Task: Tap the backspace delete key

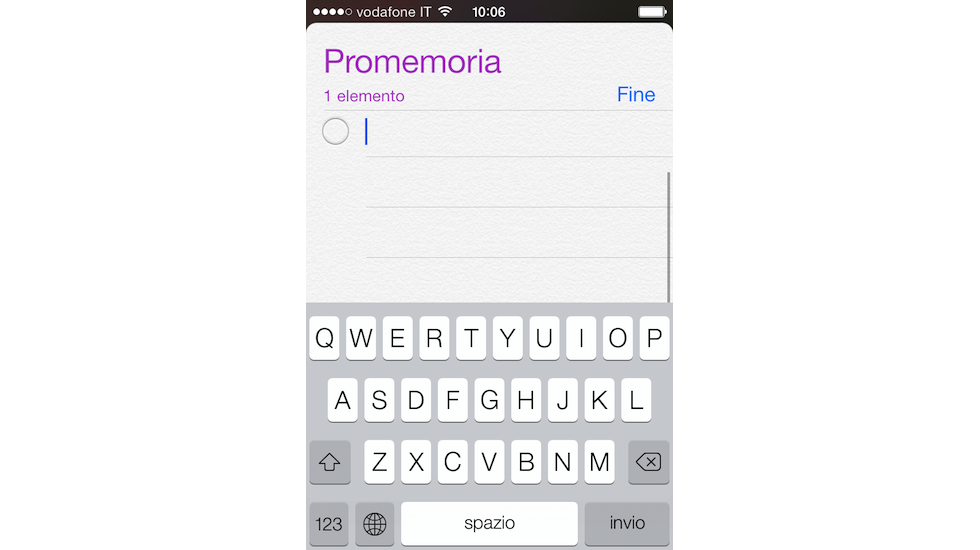Action: point(648,462)
